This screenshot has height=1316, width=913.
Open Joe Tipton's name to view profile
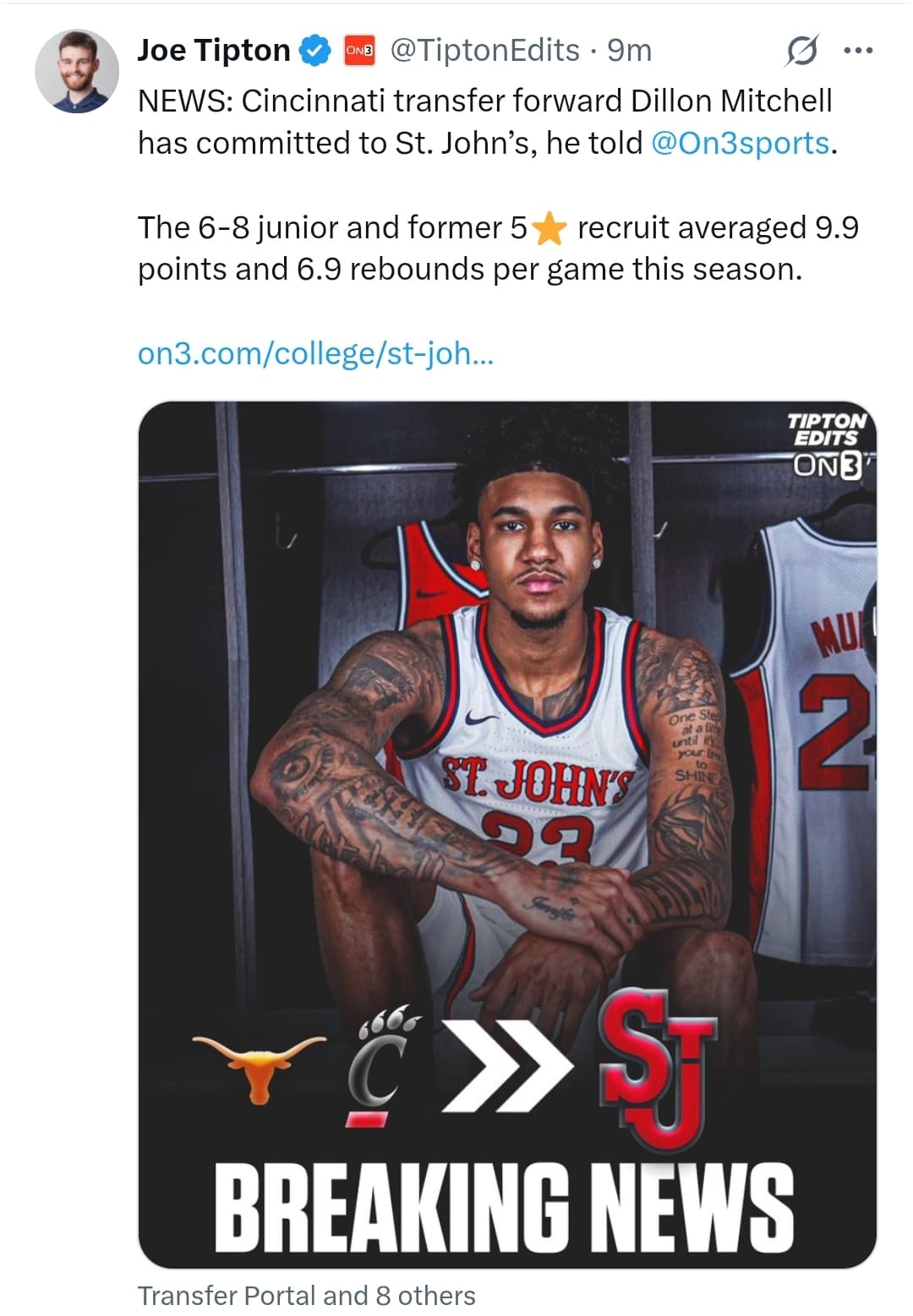(x=214, y=51)
